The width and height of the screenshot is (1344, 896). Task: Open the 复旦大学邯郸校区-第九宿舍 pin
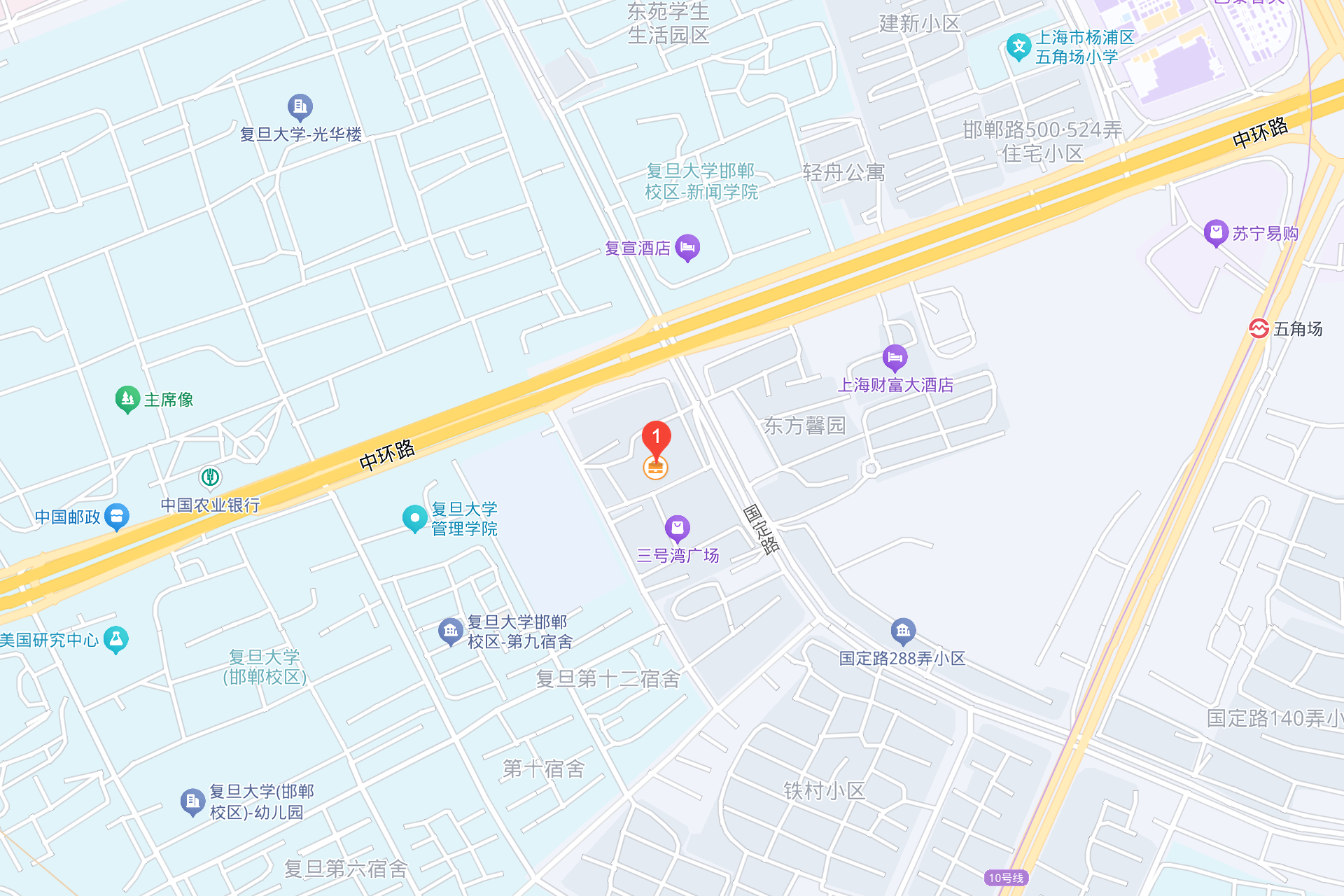point(450,631)
